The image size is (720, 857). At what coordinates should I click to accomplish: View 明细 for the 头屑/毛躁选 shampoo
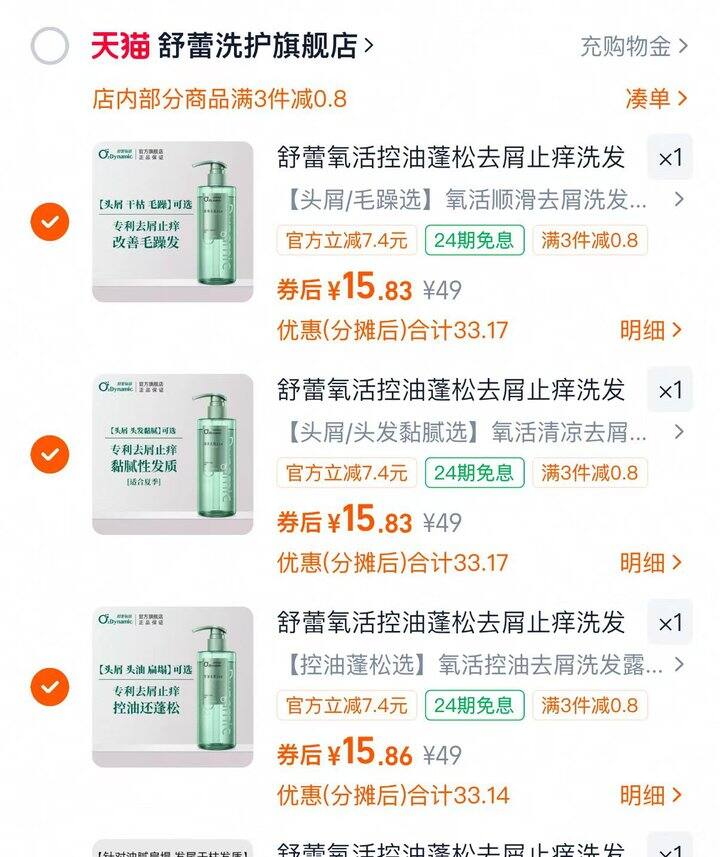click(651, 329)
